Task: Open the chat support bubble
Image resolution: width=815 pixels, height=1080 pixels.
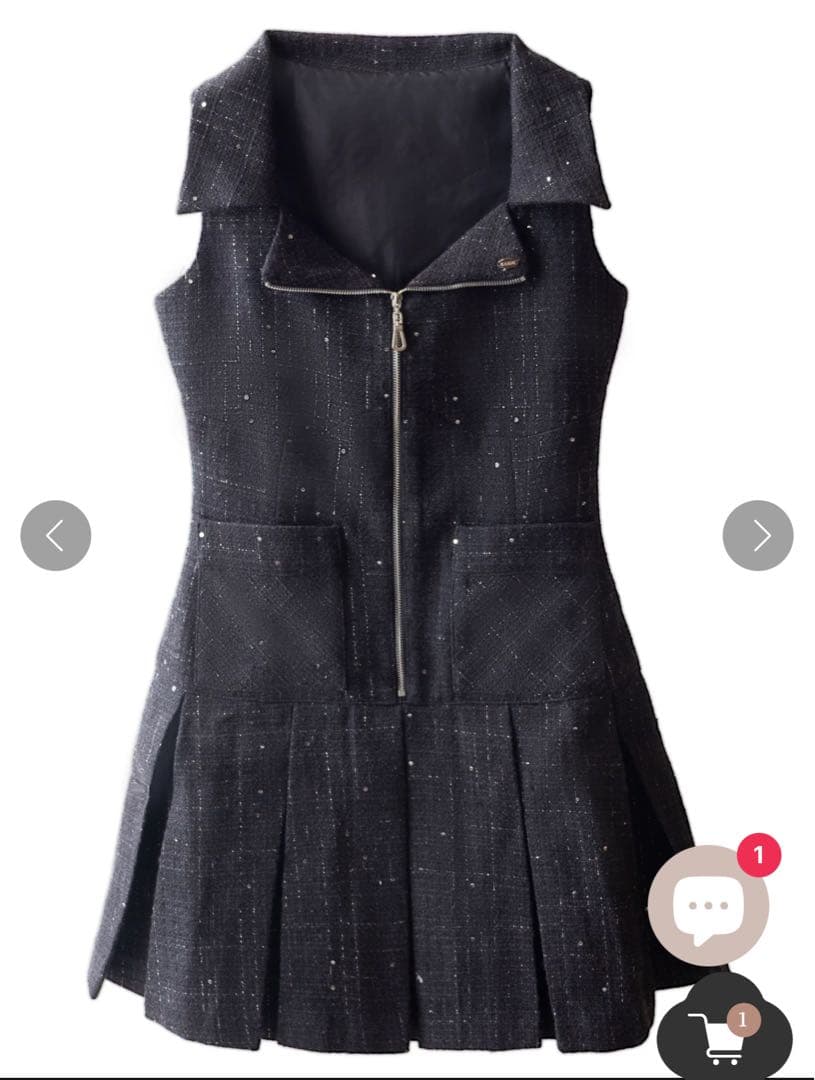Action: coord(708,906)
